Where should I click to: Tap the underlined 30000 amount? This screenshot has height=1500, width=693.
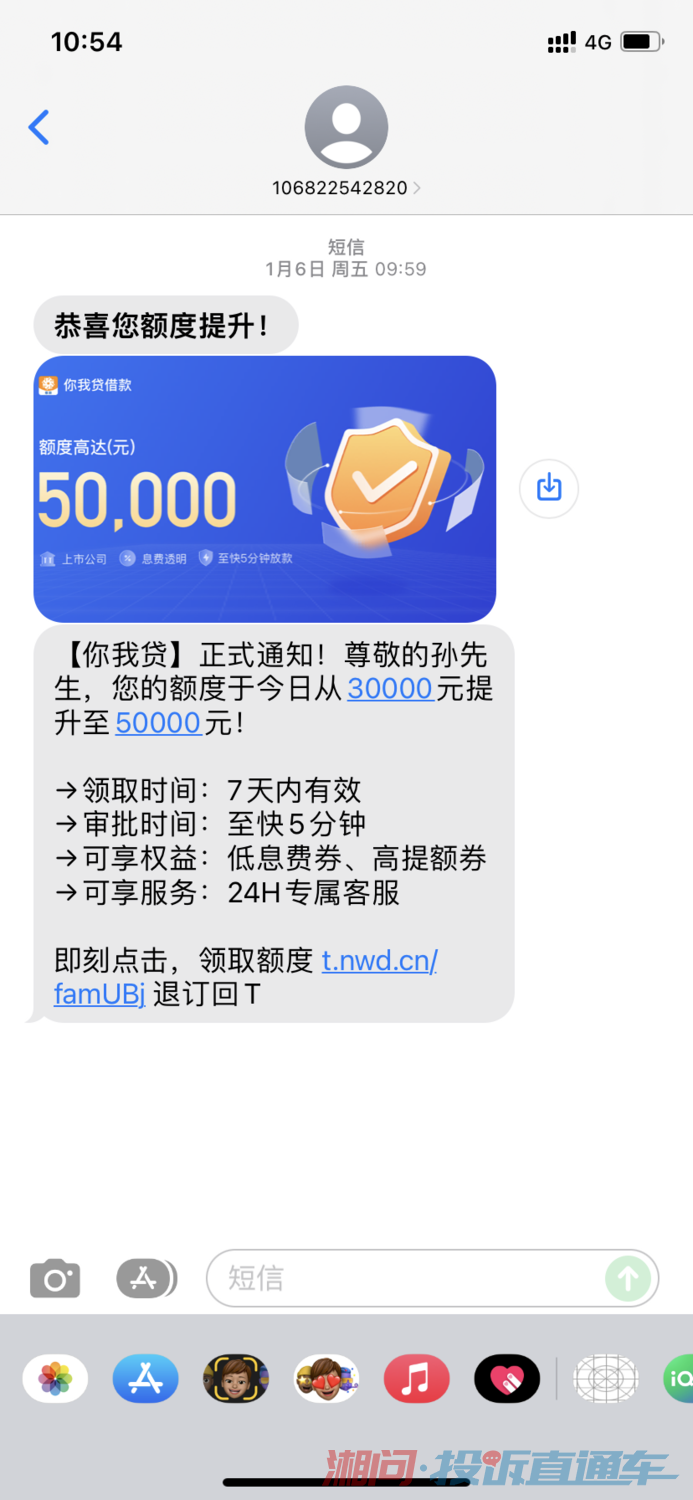390,688
